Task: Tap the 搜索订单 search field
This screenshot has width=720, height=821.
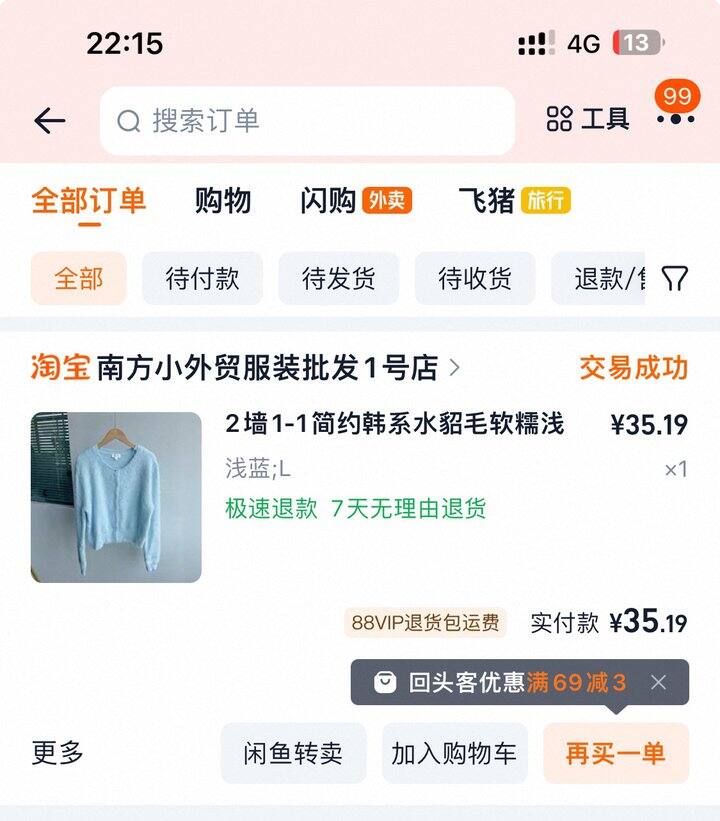Action: [x=307, y=121]
